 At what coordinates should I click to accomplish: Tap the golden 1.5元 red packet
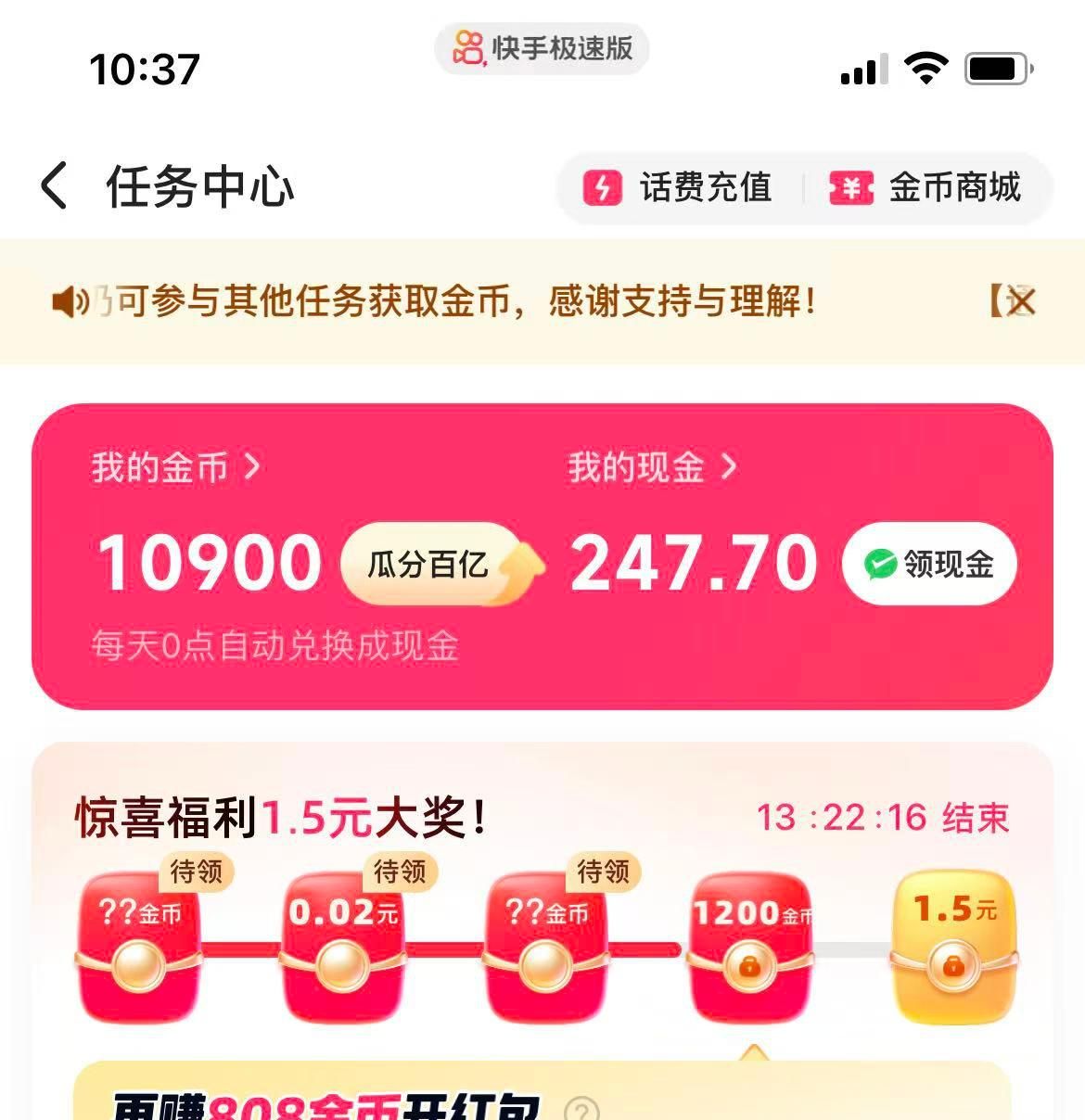pos(953,946)
